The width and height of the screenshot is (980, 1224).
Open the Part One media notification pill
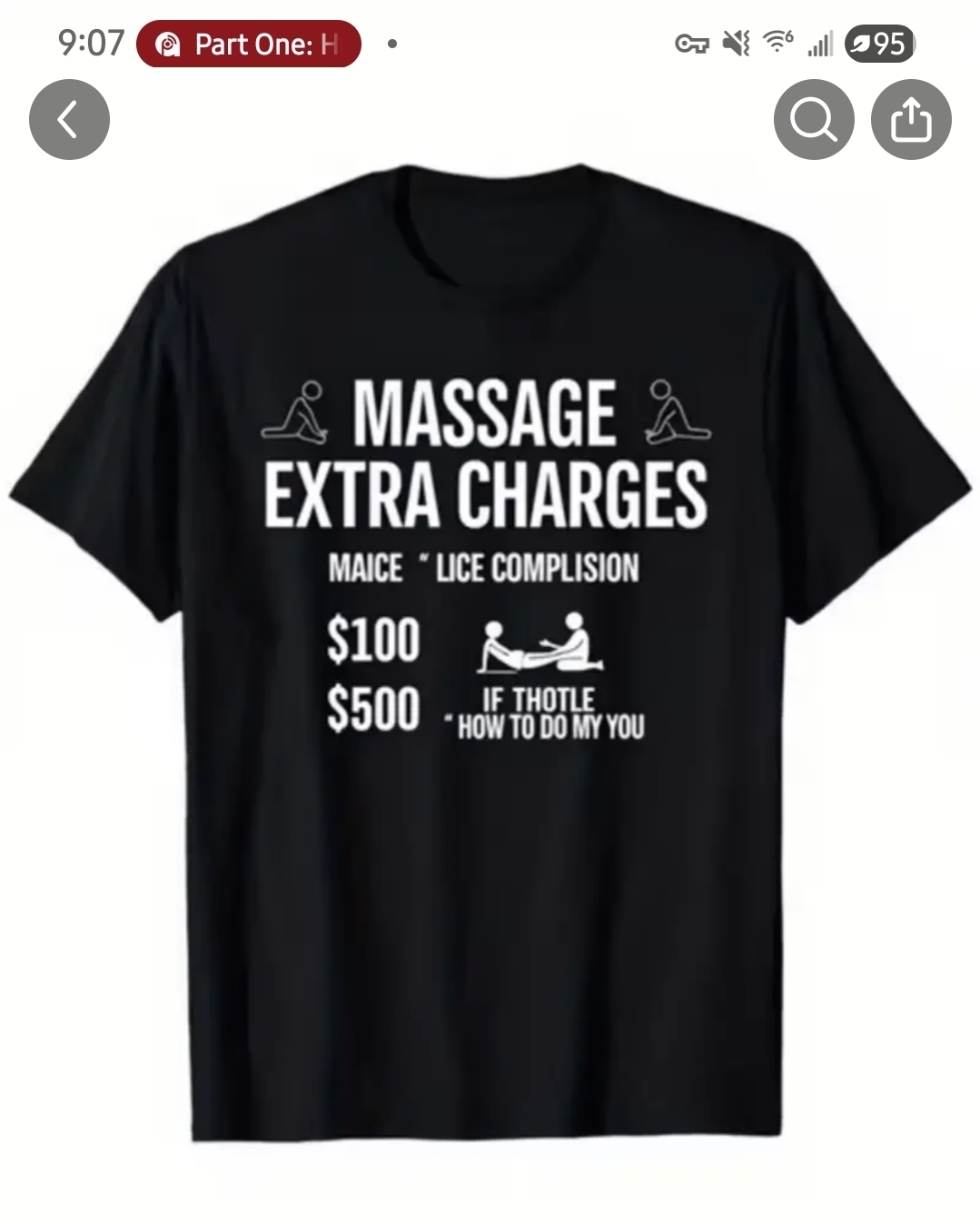(248, 44)
